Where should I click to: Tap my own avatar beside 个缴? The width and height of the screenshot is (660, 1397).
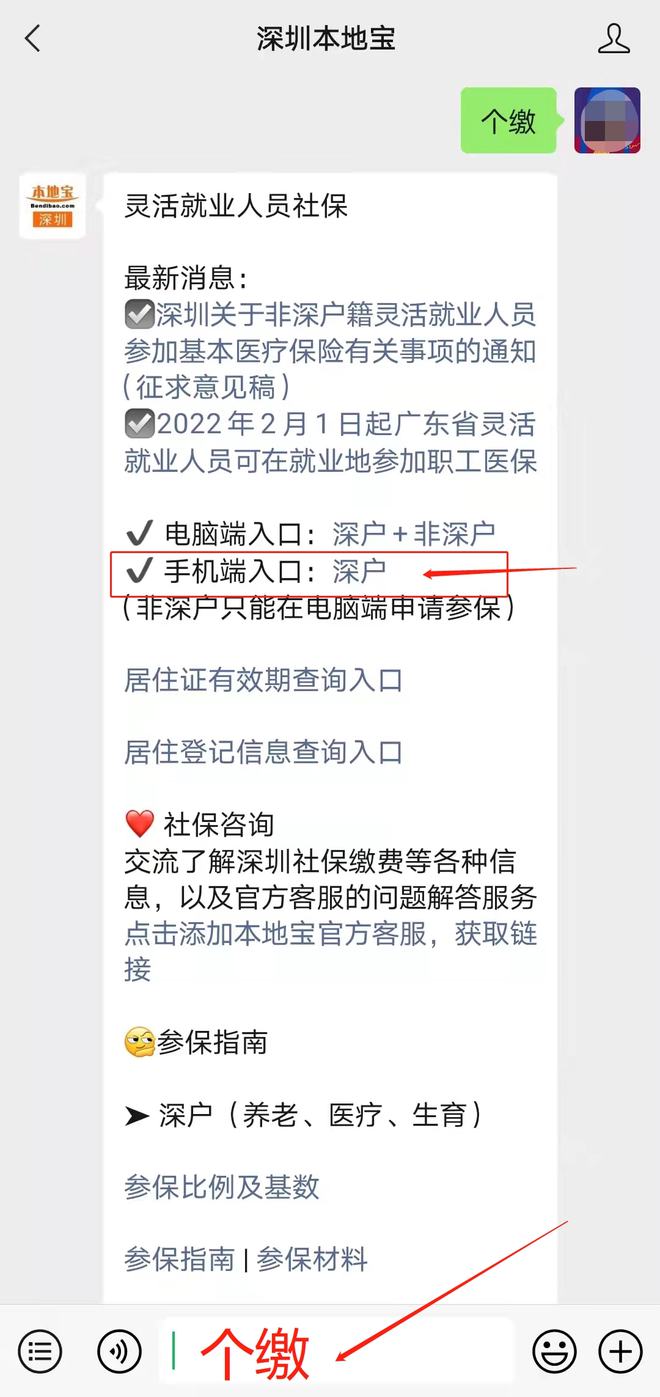click(x=607, y=121)
